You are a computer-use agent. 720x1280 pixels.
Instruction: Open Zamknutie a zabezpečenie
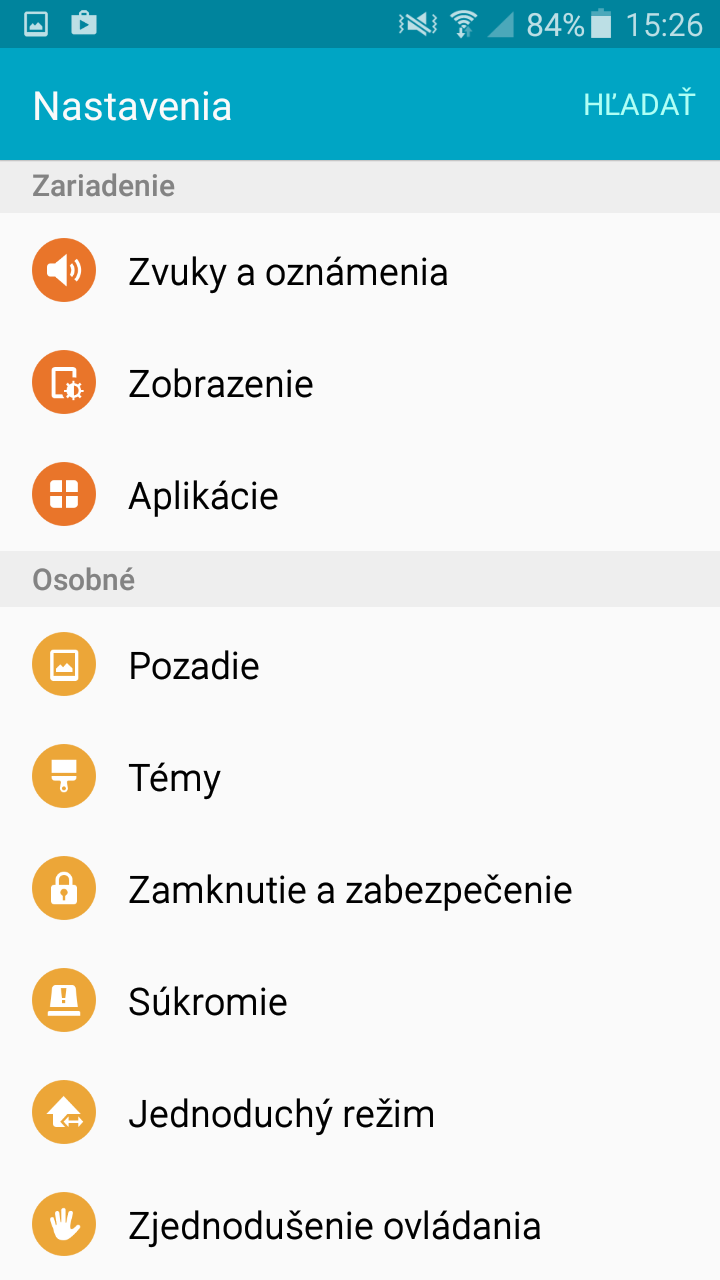click(x=360, y=889)
